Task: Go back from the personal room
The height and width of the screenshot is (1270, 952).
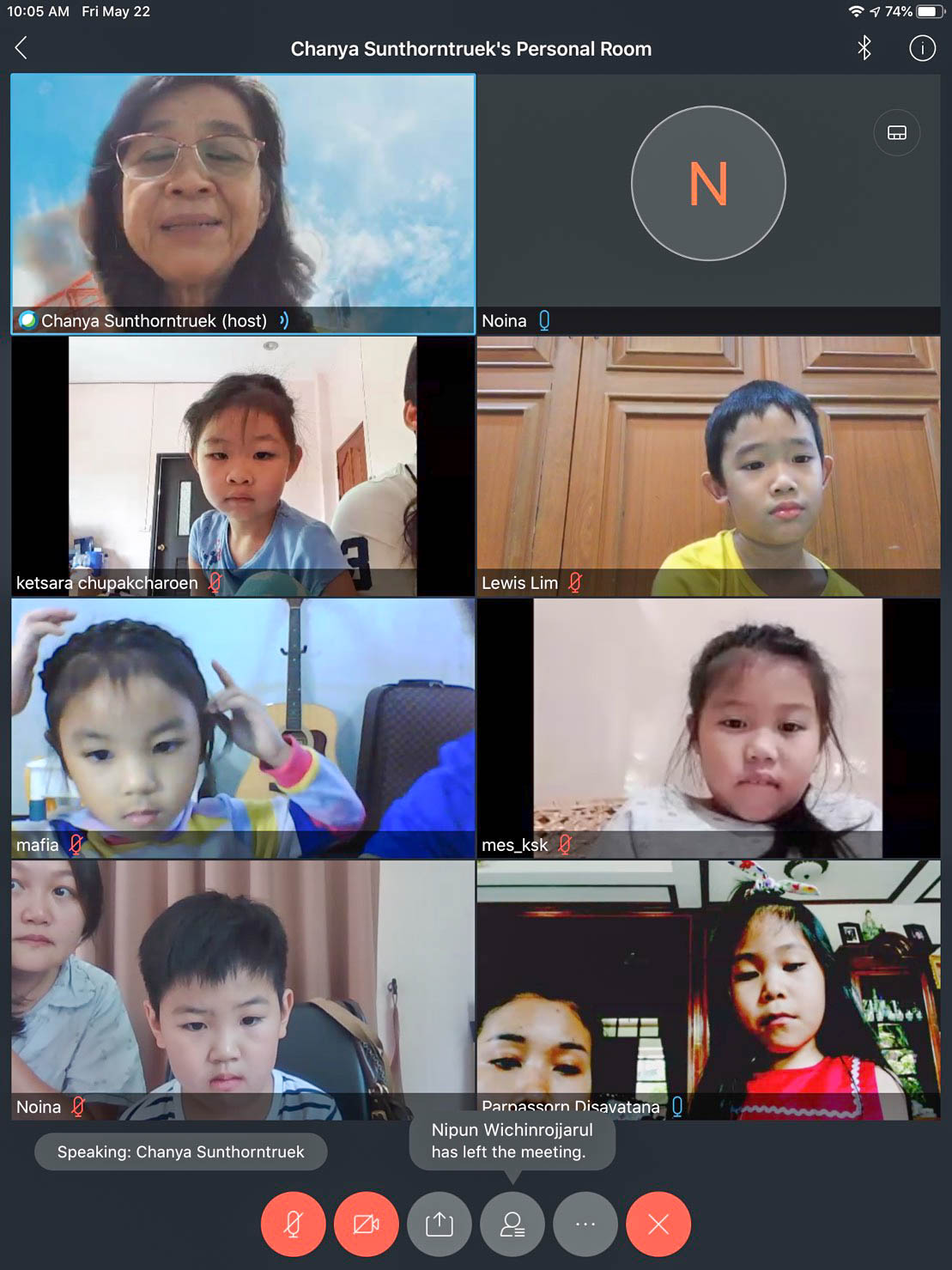Action: point(21,49)
